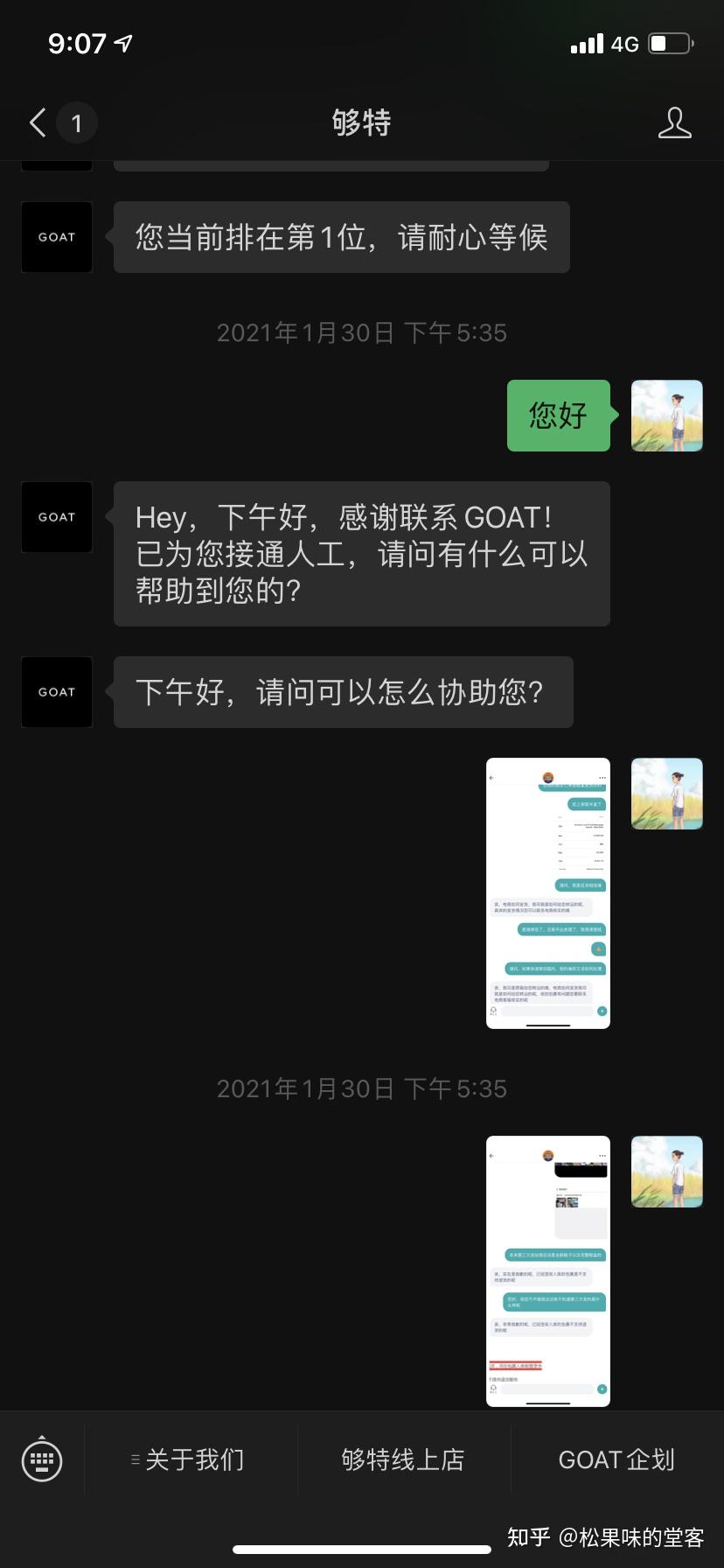Open the 关于我们 menu
The width and height of the screenshot is (724, 1568).
tap(191, 1459)
